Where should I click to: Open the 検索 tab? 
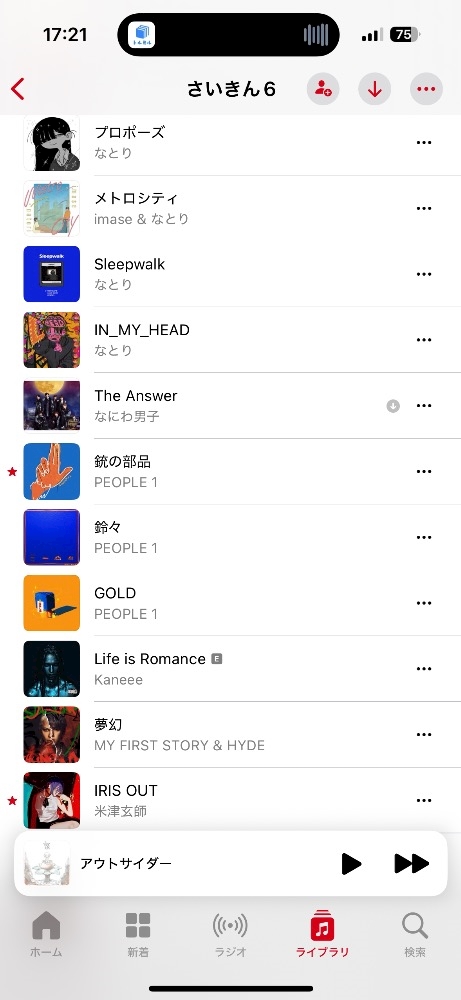tap(414, 935)
